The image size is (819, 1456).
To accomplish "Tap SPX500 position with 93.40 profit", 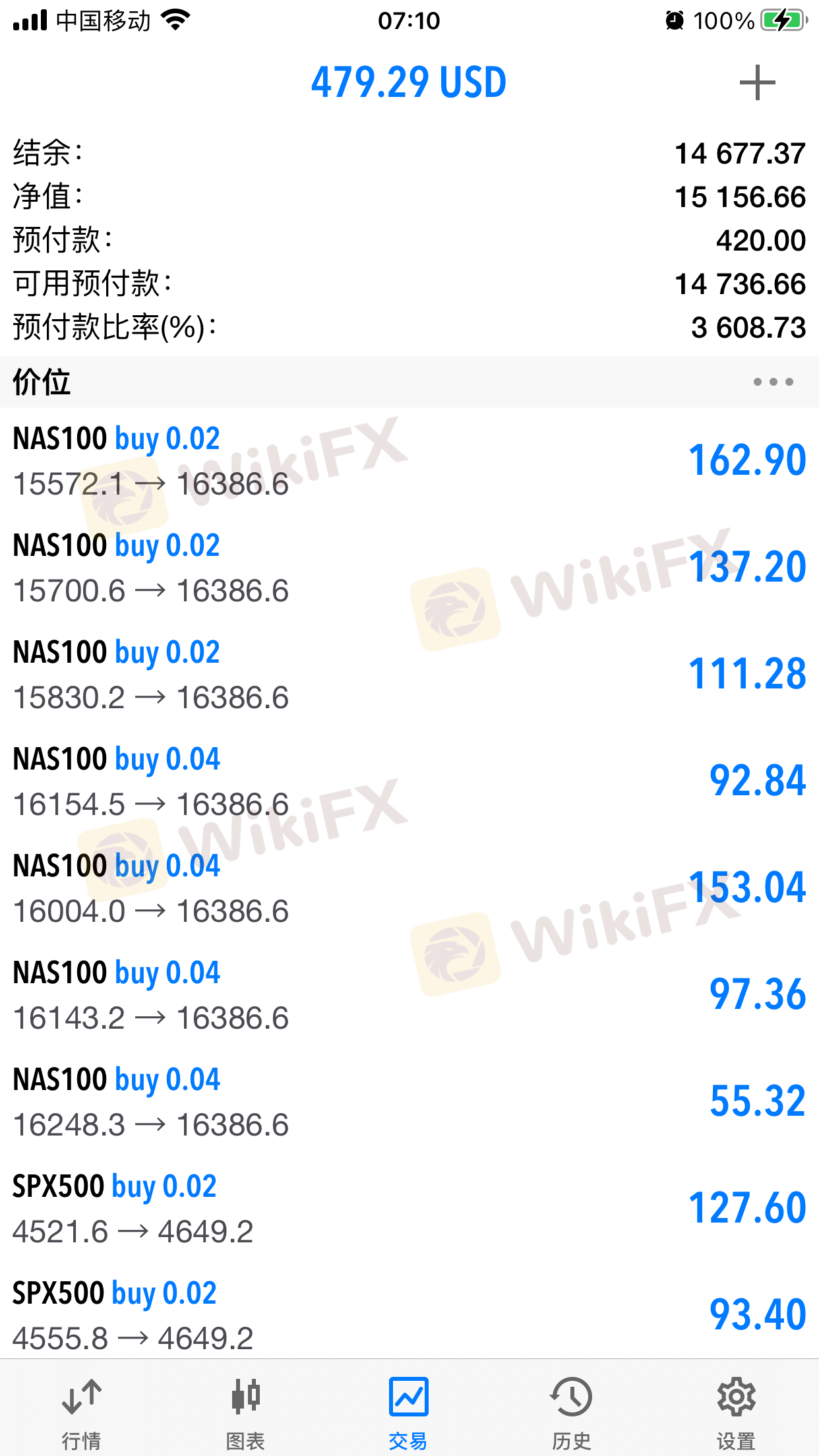I will click(x=409, y=1314).
